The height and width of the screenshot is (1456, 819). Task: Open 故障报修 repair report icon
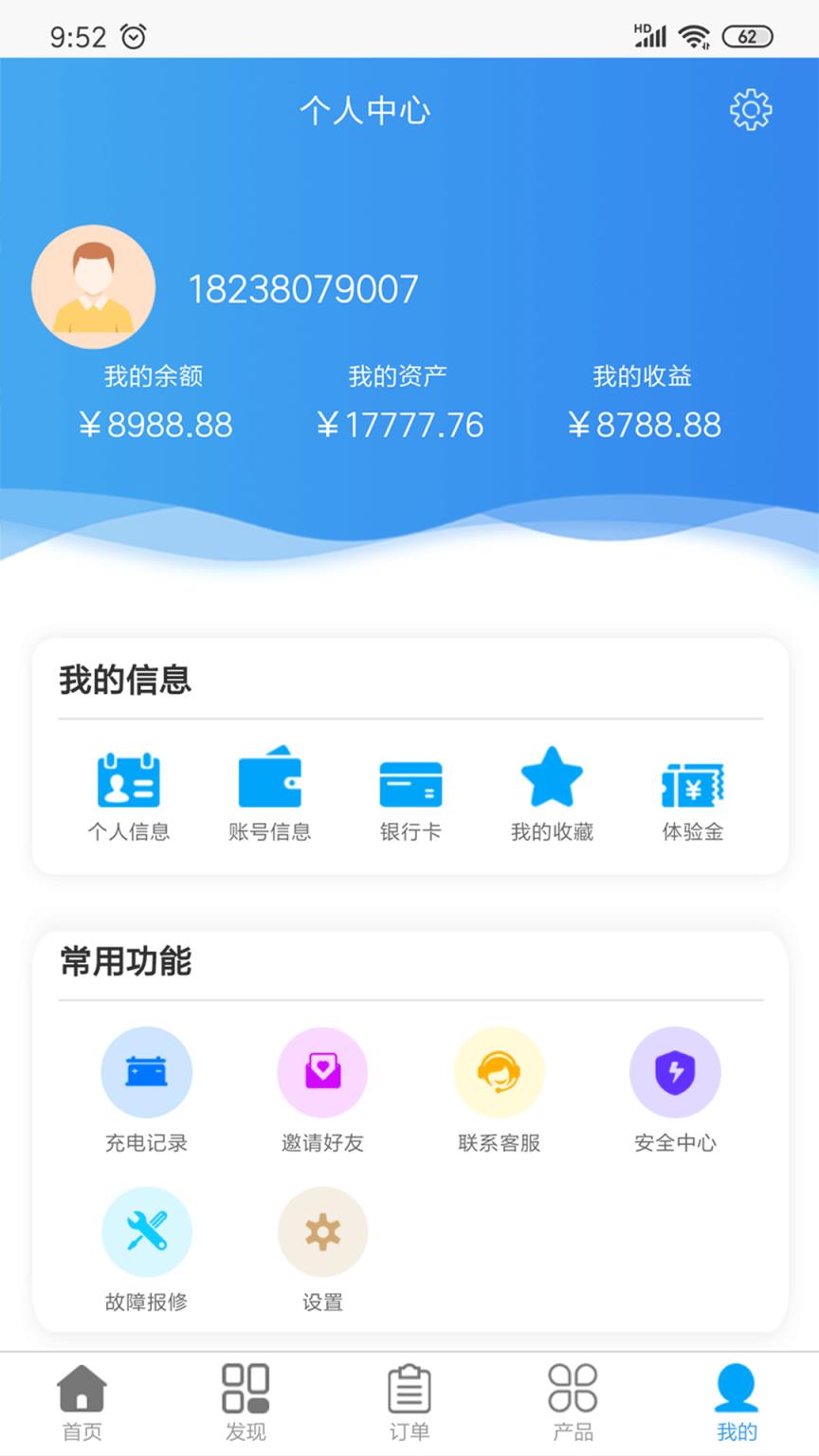[x=147, y=1231]
